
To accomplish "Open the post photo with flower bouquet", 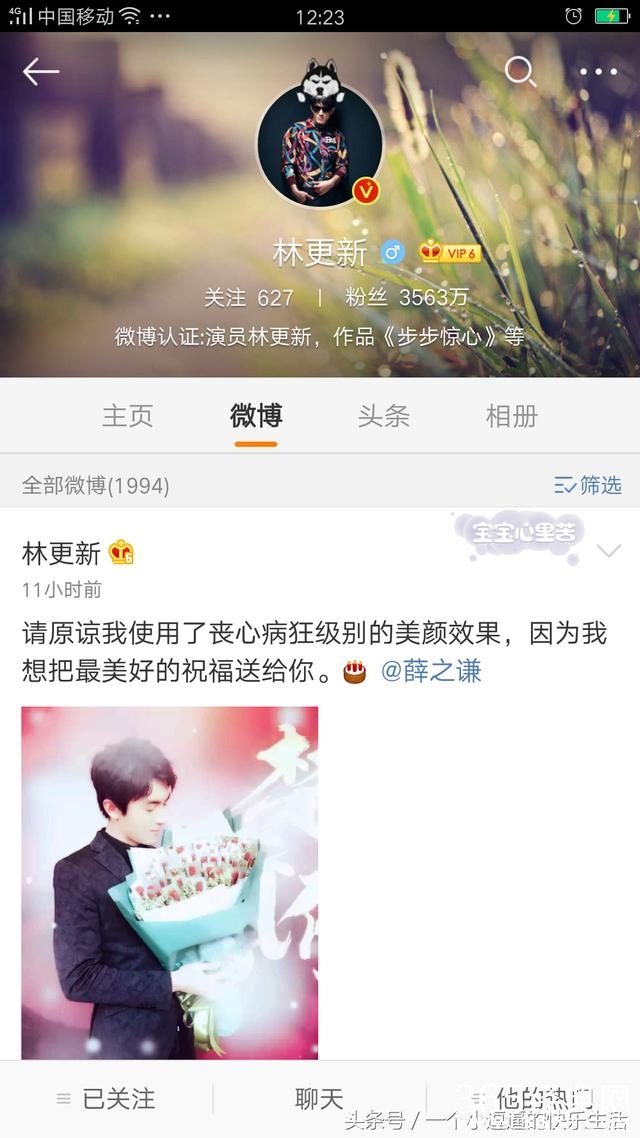I will coord(170,882).
